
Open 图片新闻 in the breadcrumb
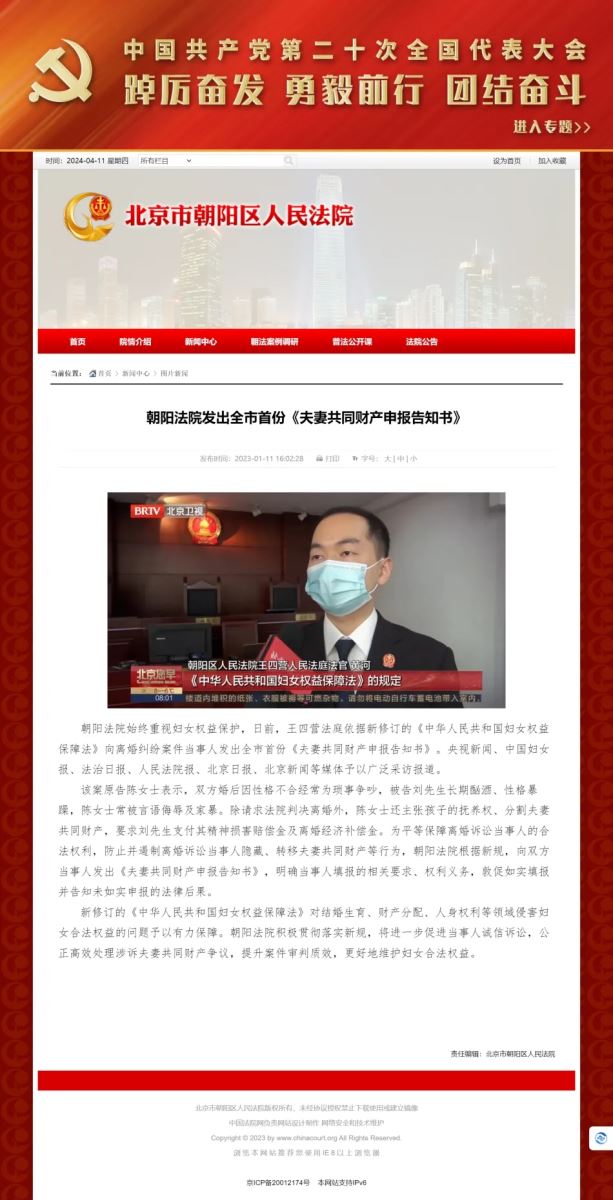174,373
